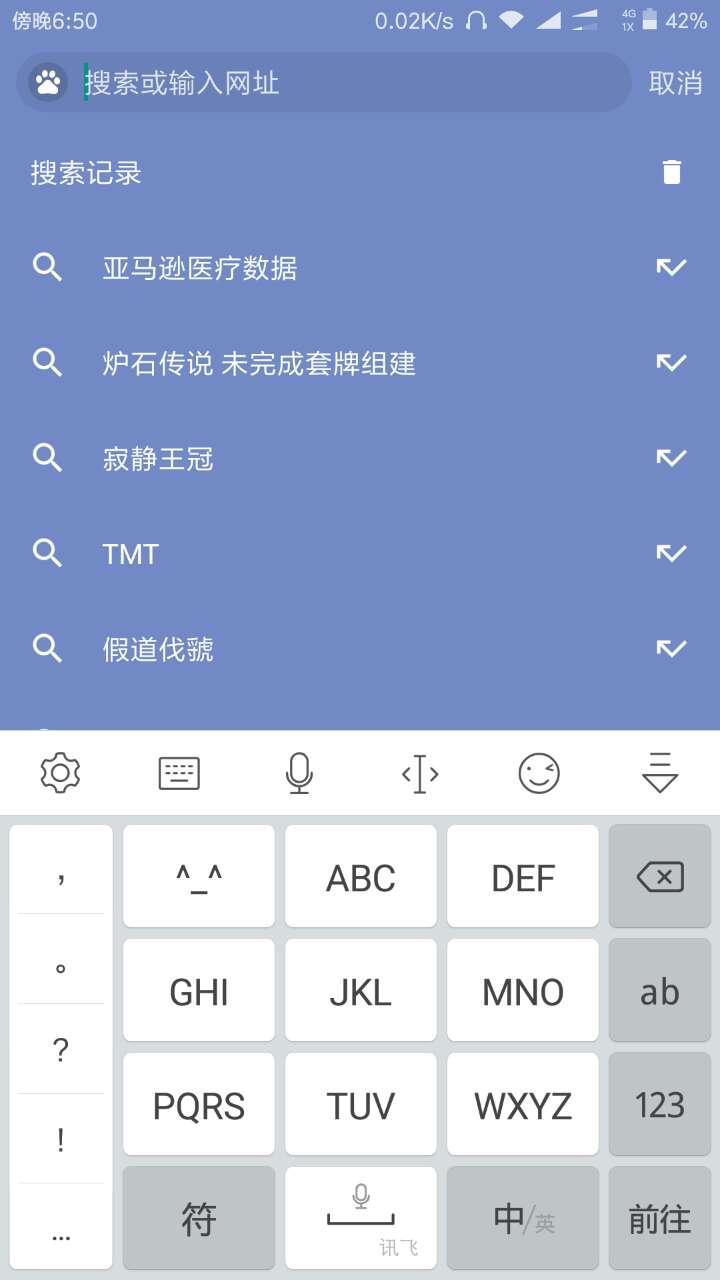
Task: Fill search box with 假道伐虢 using arrow
Action: click(671, 648)
